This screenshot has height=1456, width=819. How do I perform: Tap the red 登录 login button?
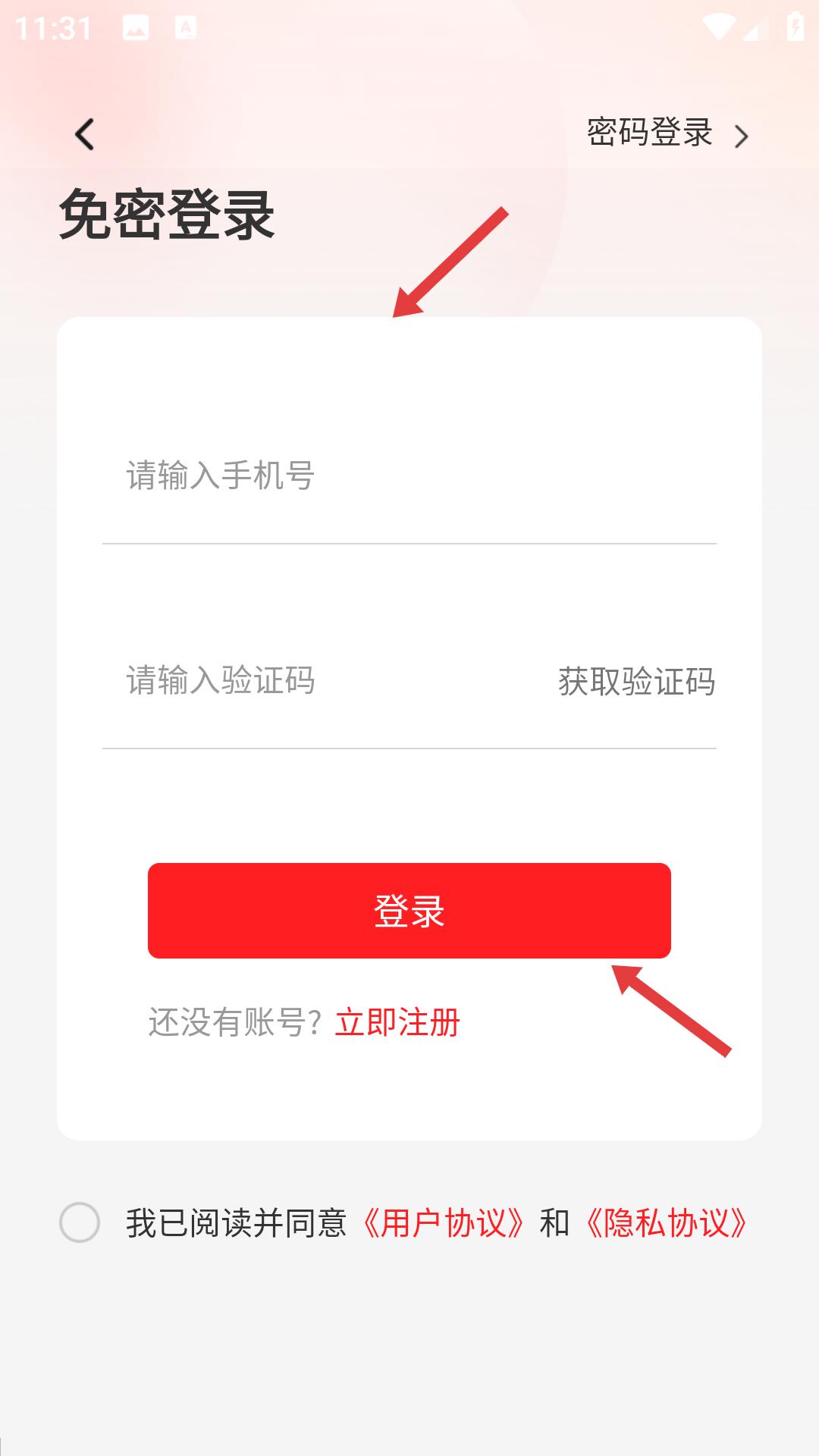pyautogui.click(x=409, y=910)
